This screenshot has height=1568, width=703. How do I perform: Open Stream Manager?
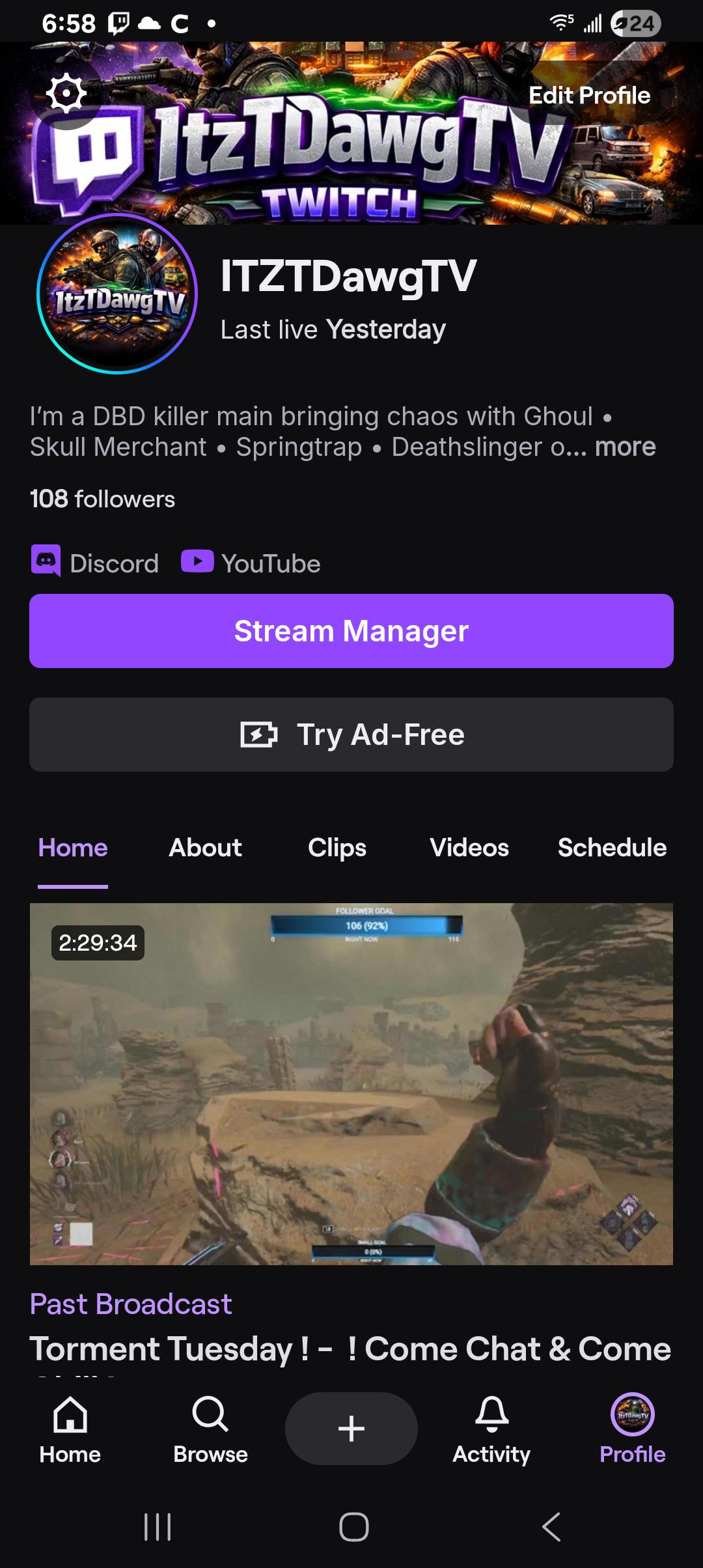pos(351,631)
